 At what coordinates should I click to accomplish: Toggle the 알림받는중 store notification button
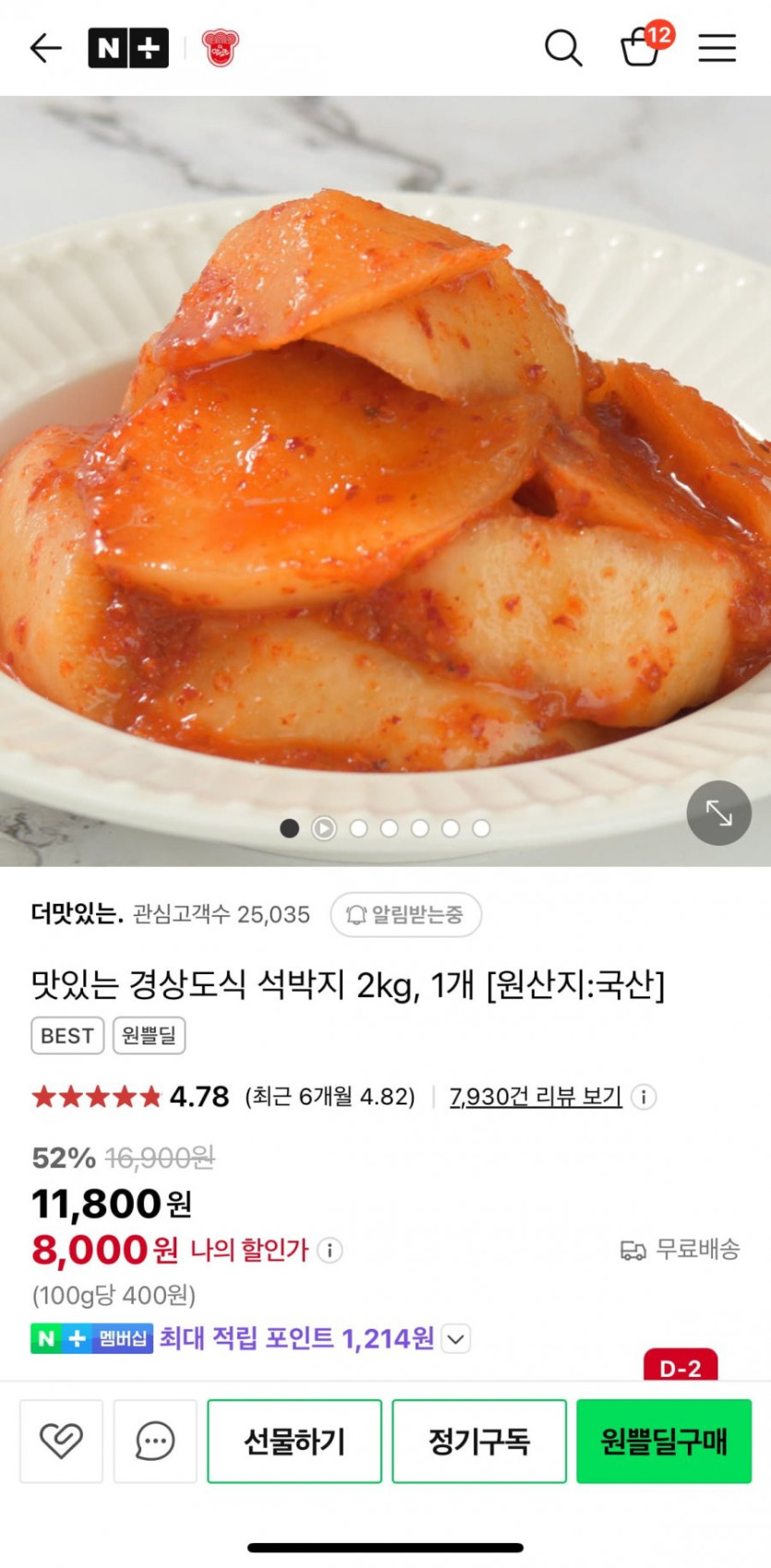click(x=406, y=914)
